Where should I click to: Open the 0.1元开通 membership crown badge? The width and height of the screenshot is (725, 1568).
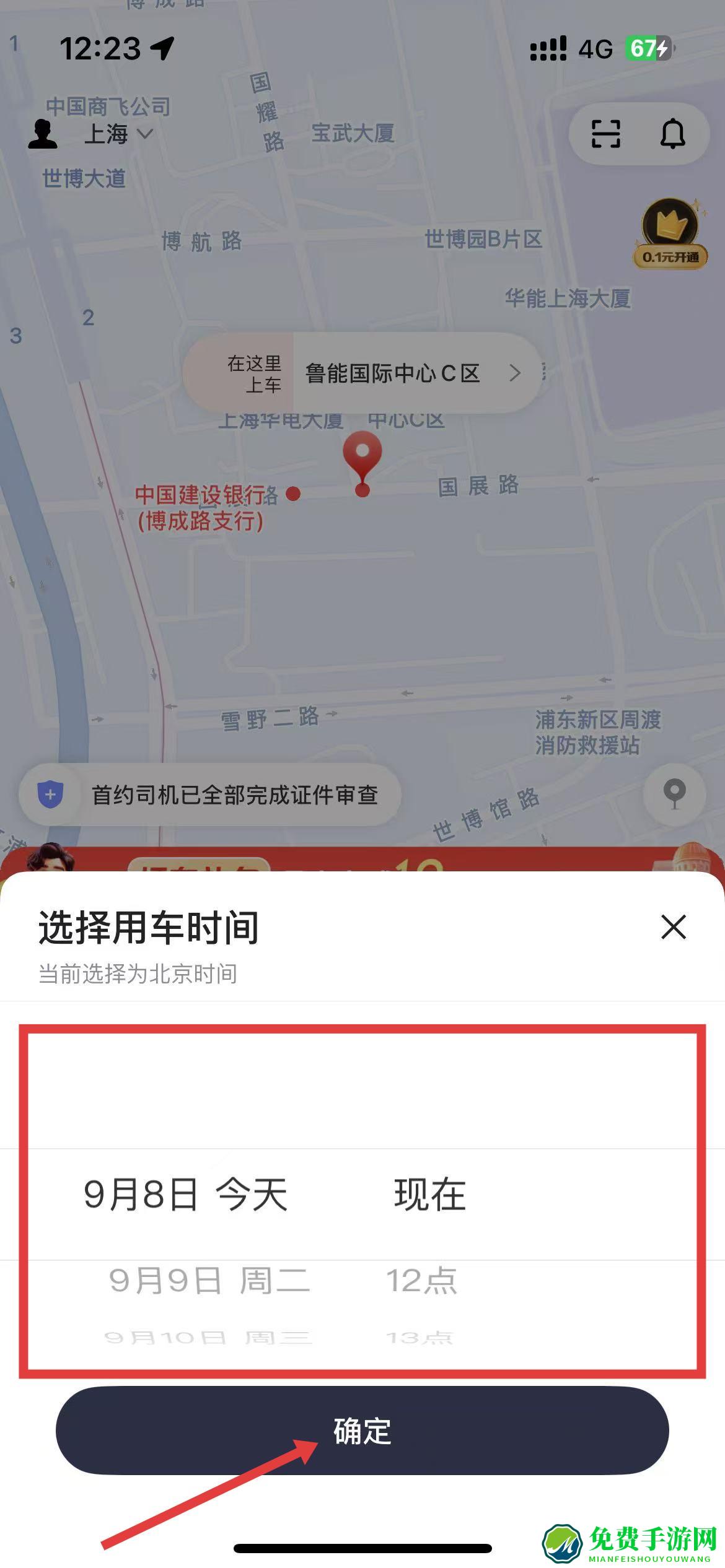pos(670,234)
